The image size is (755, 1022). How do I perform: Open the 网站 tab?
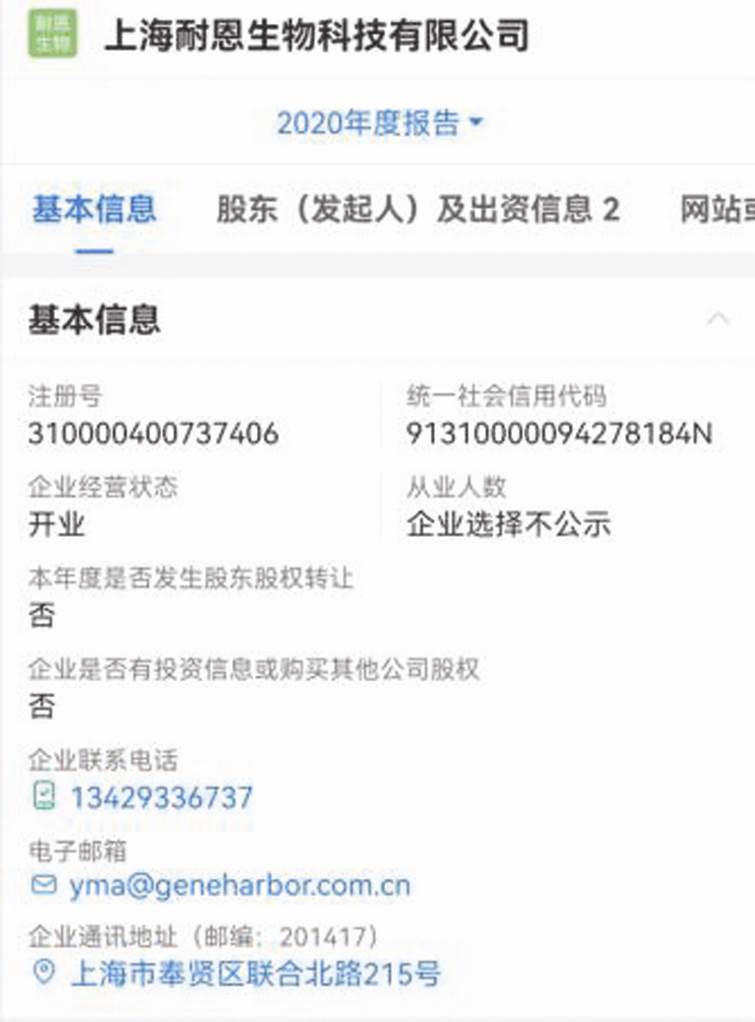pos(716,210)
